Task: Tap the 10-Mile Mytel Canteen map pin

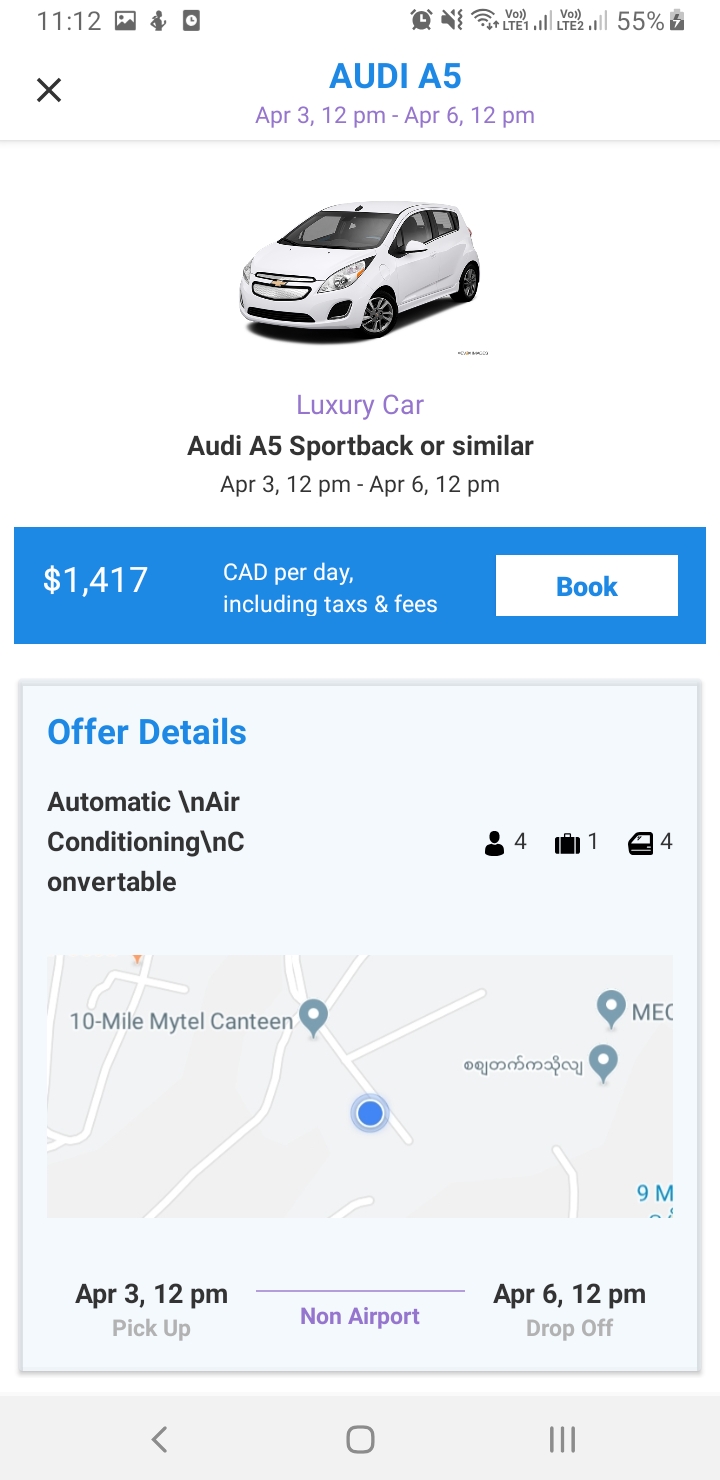Action: point(314,1017)
